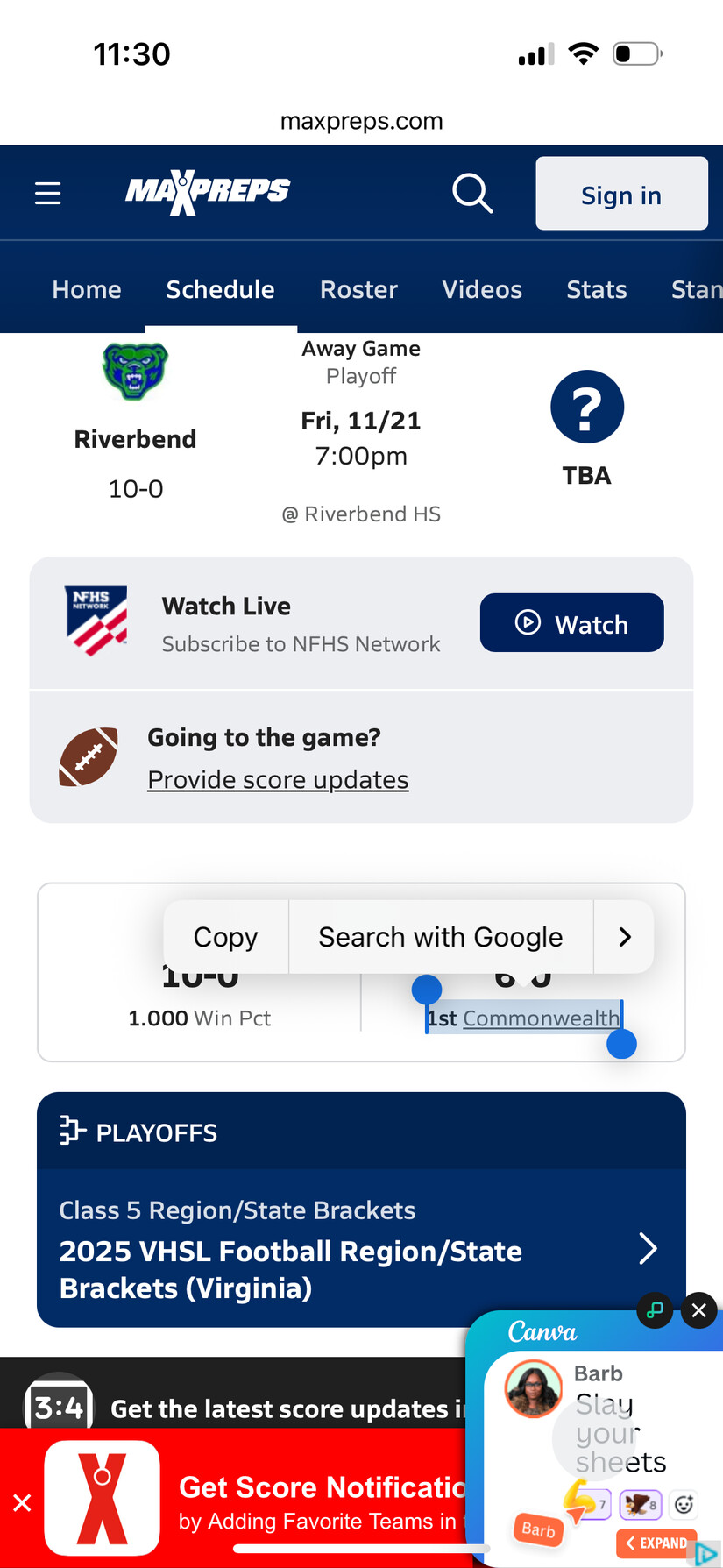Dismiss the Get Score Notifications banner

(23, 1503)
